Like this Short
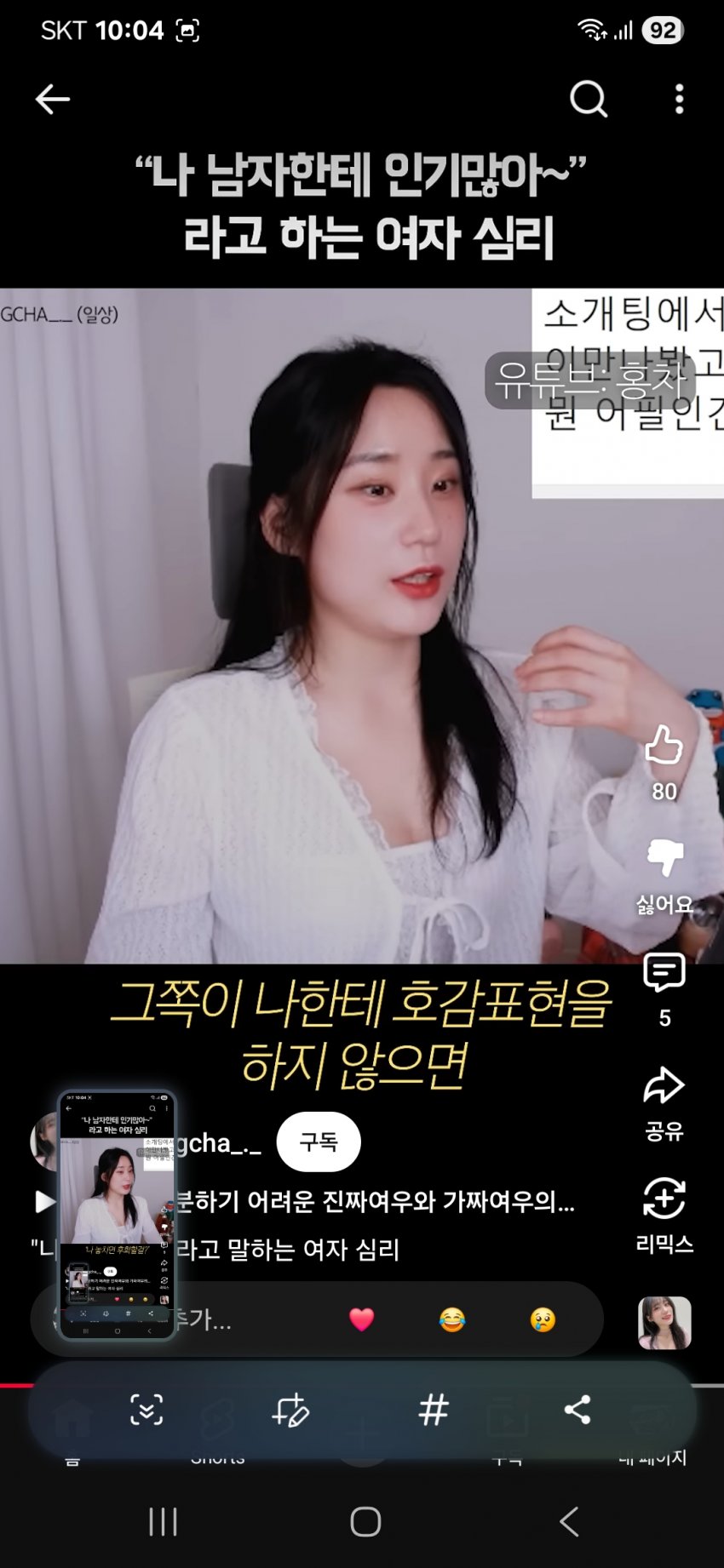724x1568 pixels. pyautogui.click(x=664, y=747)
